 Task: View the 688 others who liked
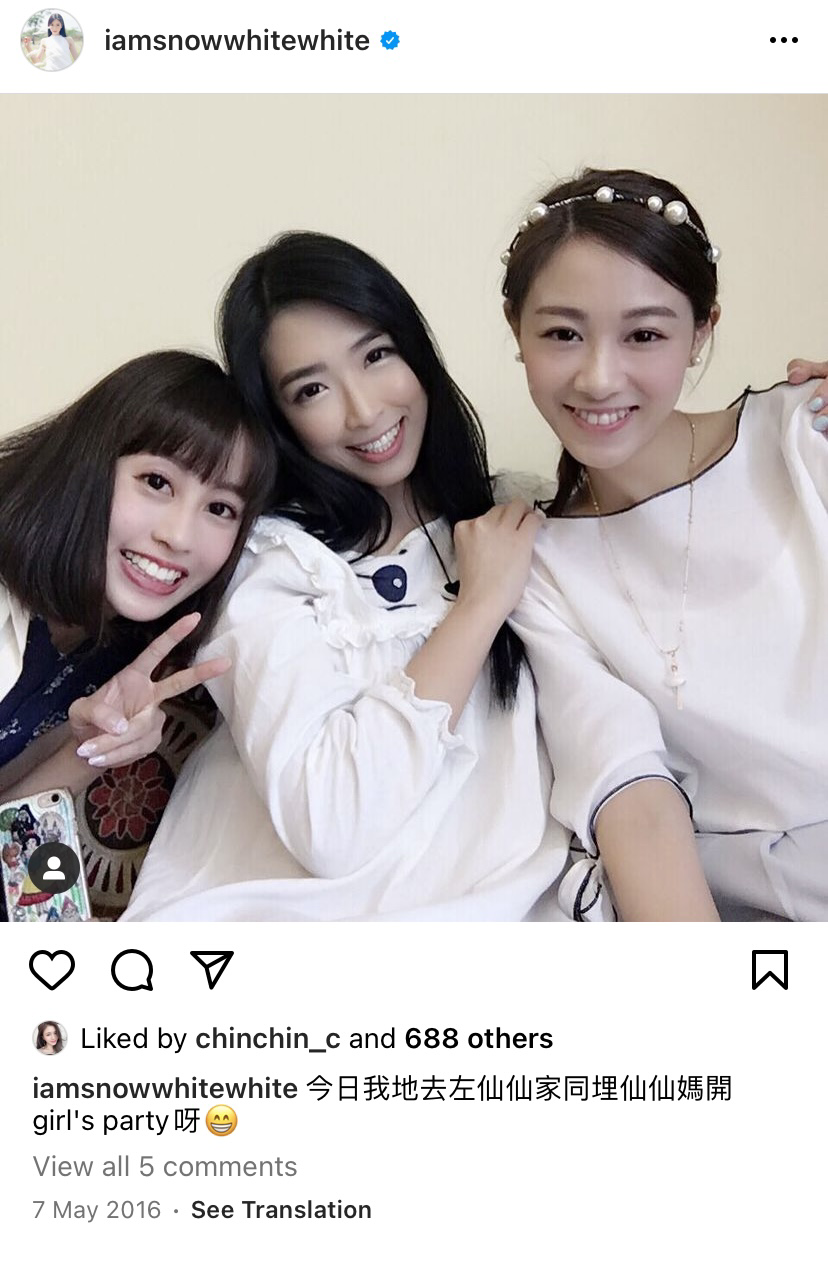[478, 1038]
